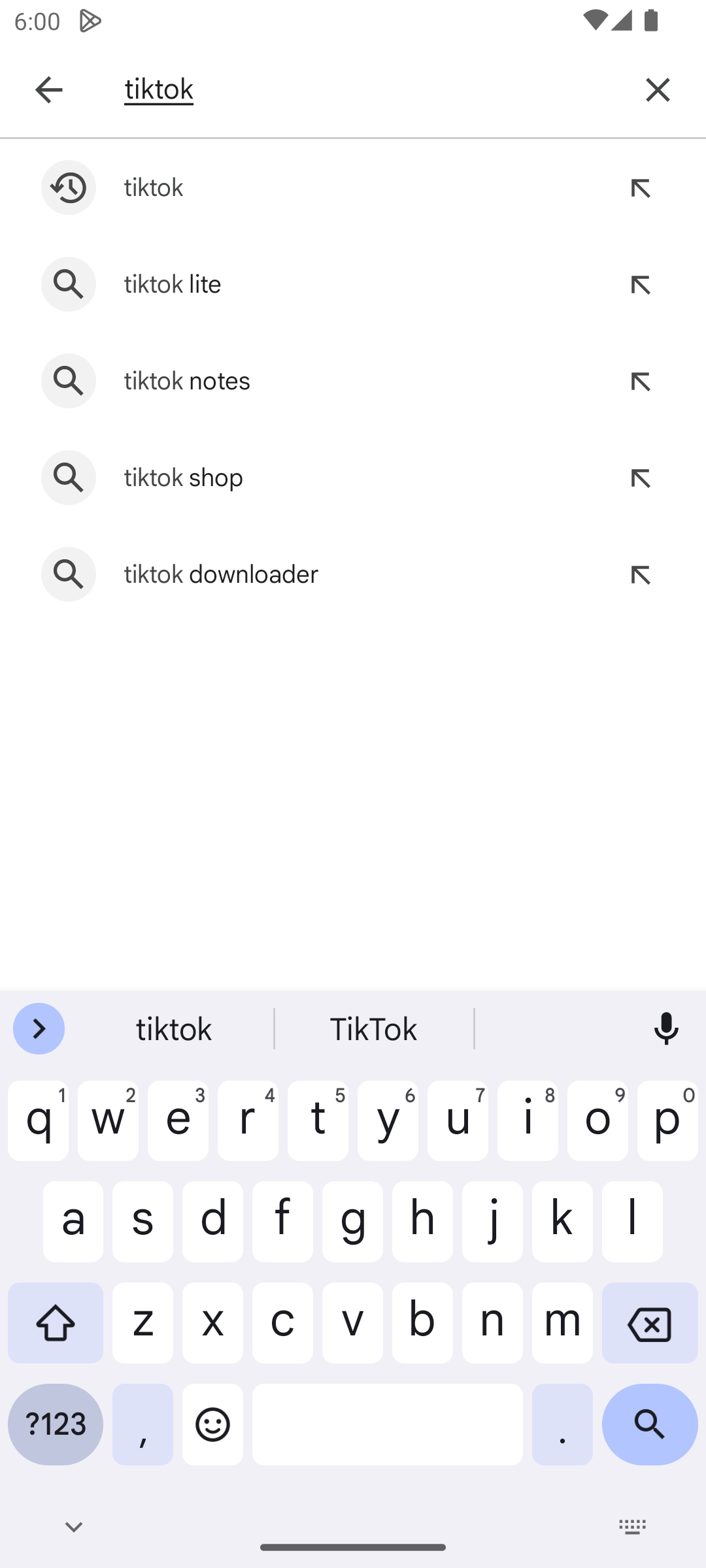706x1568 pixels.
Task: Expand the keyboard toolbar arrow
Action: pyautogui.click(x=39, y=1029)
